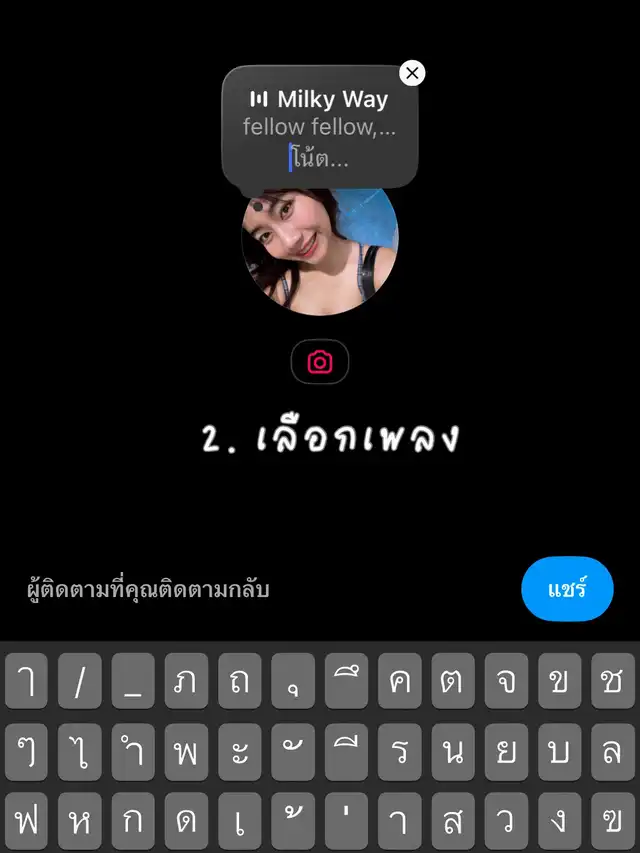This screenshot has width=640, height=853.
Task: Remove the Milky Way song from note
Action: [x=412, y=73]
